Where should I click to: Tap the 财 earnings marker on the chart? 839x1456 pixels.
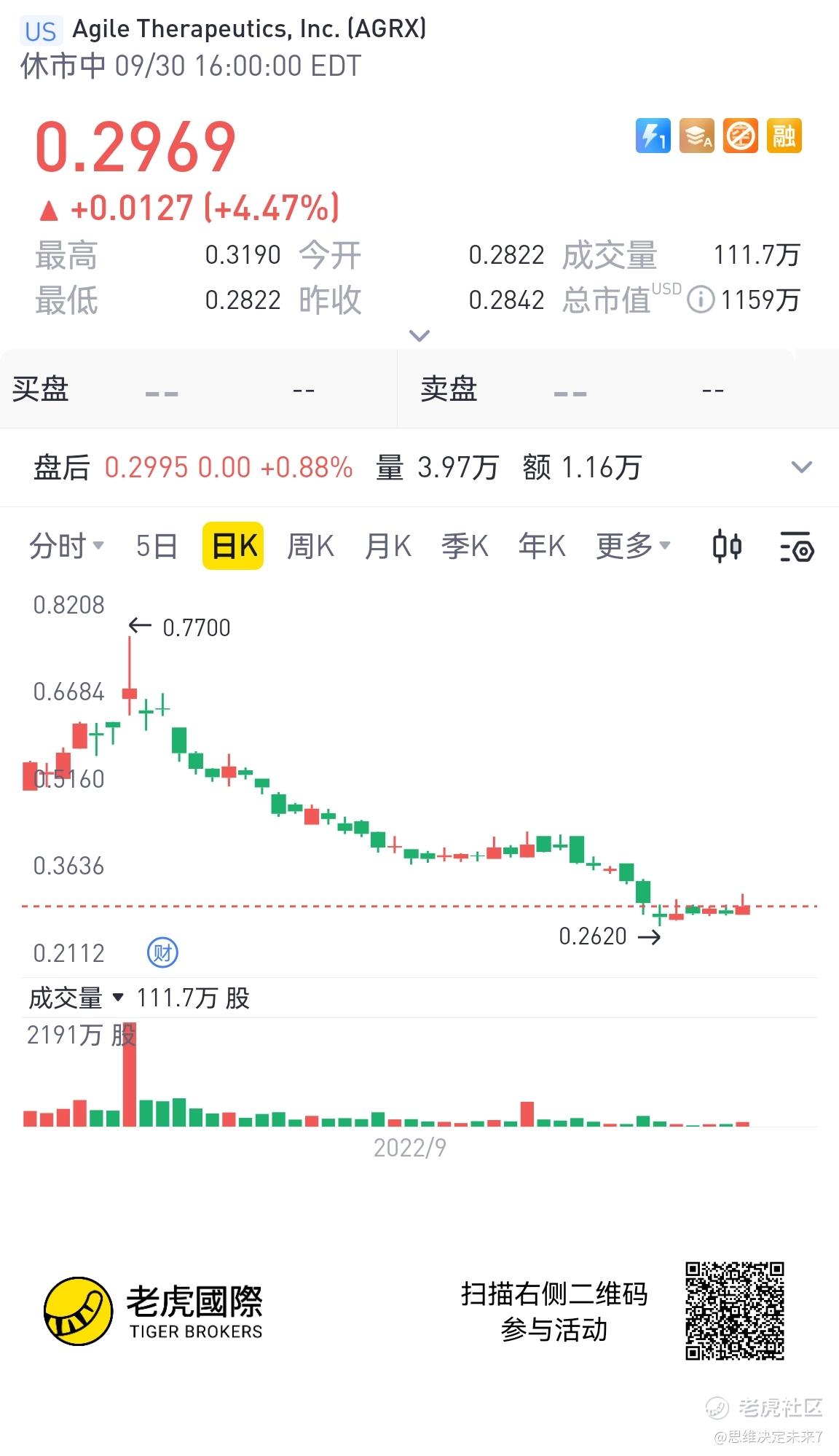162,952
